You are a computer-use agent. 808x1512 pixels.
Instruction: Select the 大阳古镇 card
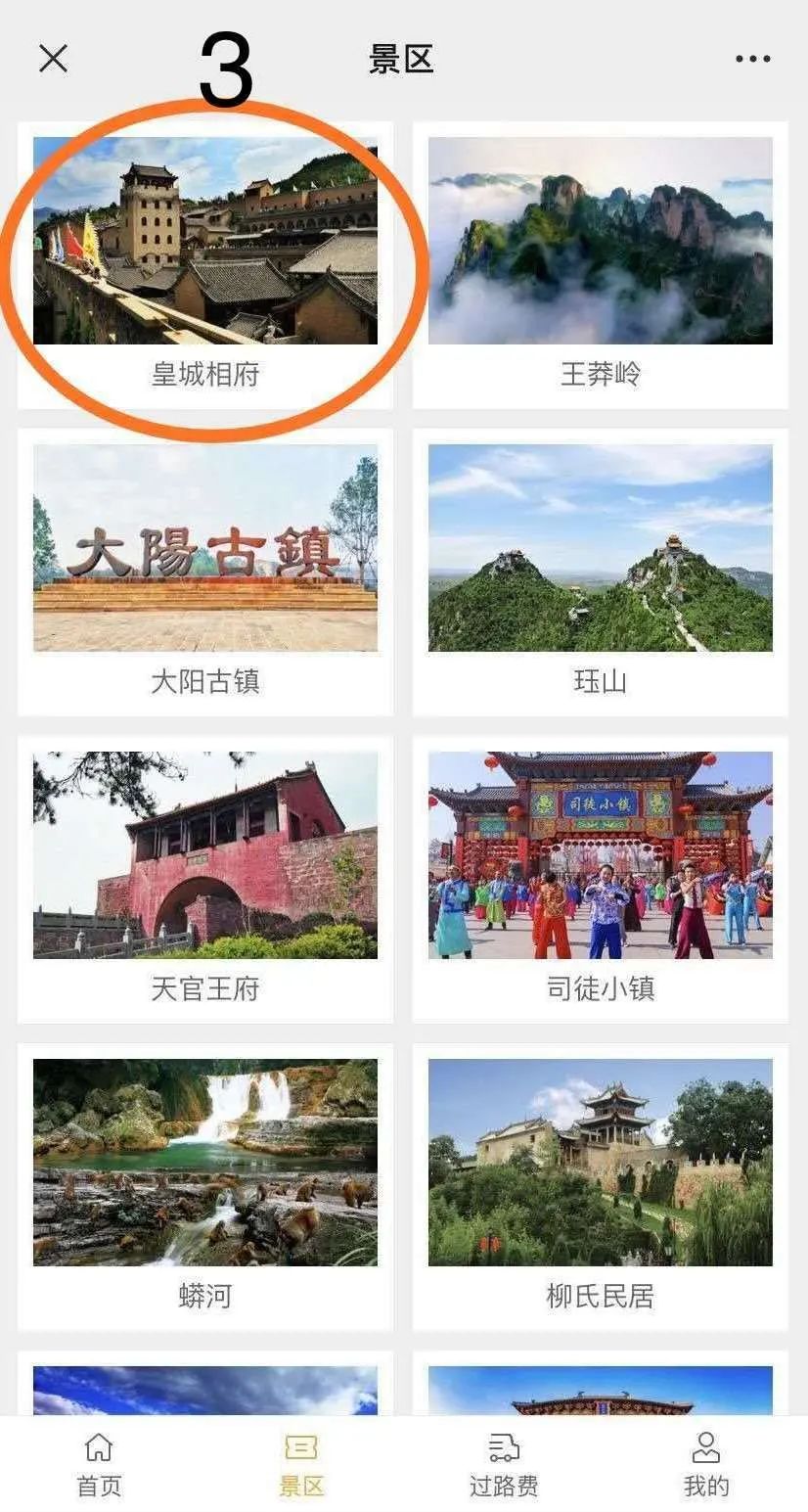click(x=205, y=572)
